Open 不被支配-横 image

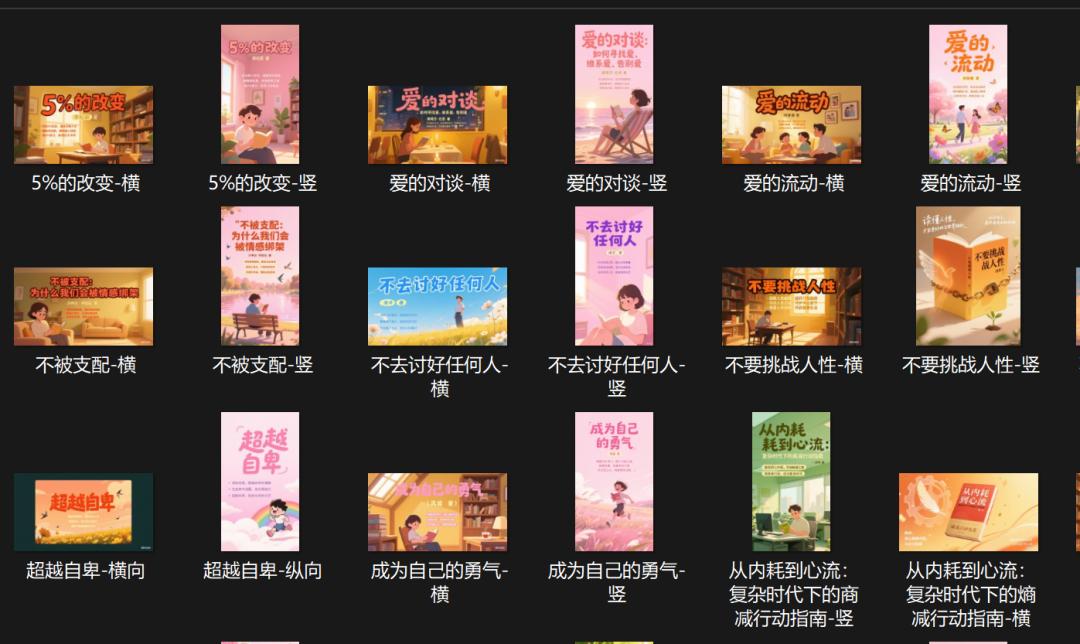83,306
